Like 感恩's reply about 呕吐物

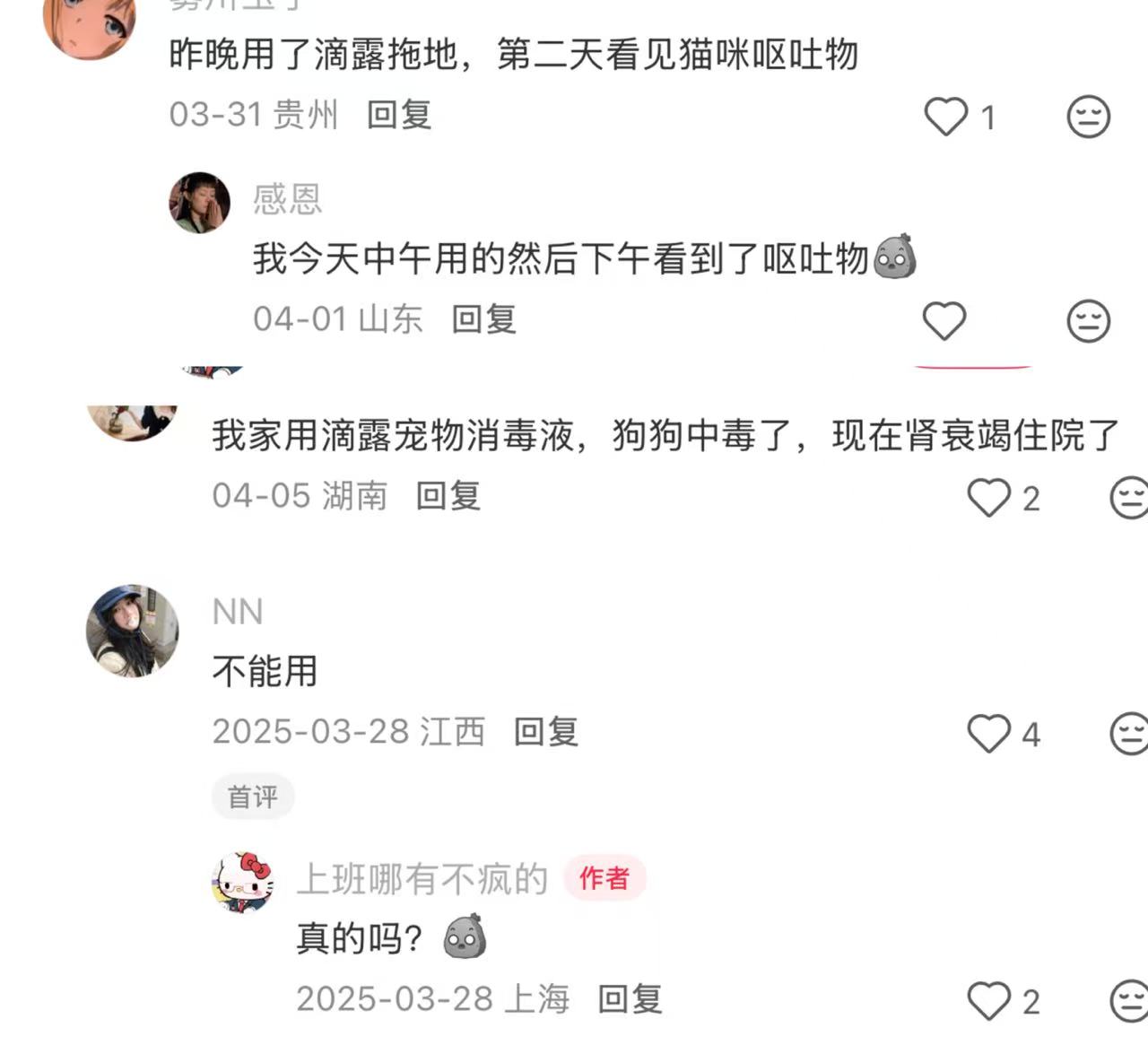pos(944,320)
